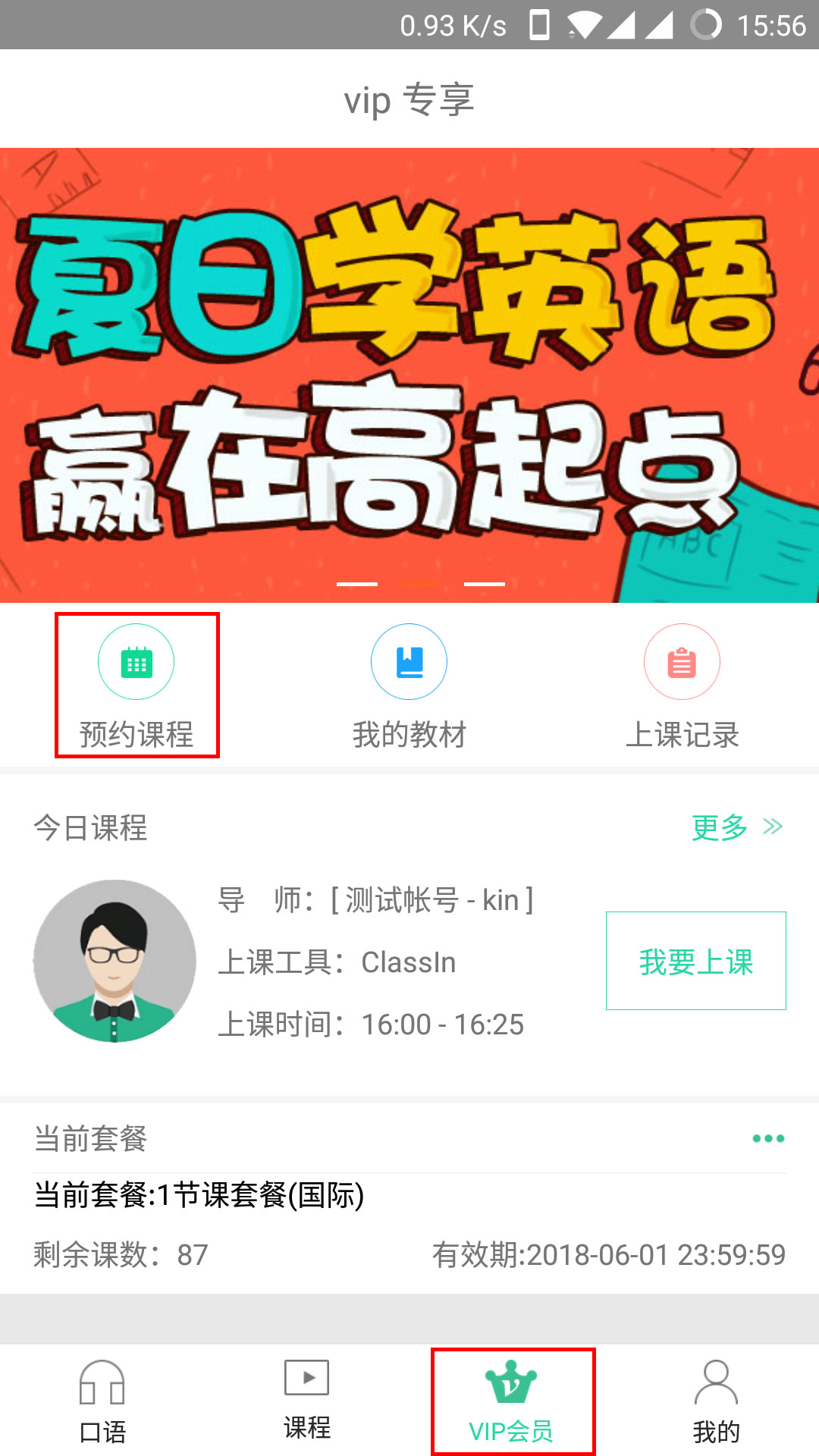Viewport: 819px width, 1456px height.
Task: Open 预约课程 to book a class
Action: point(136,685)
